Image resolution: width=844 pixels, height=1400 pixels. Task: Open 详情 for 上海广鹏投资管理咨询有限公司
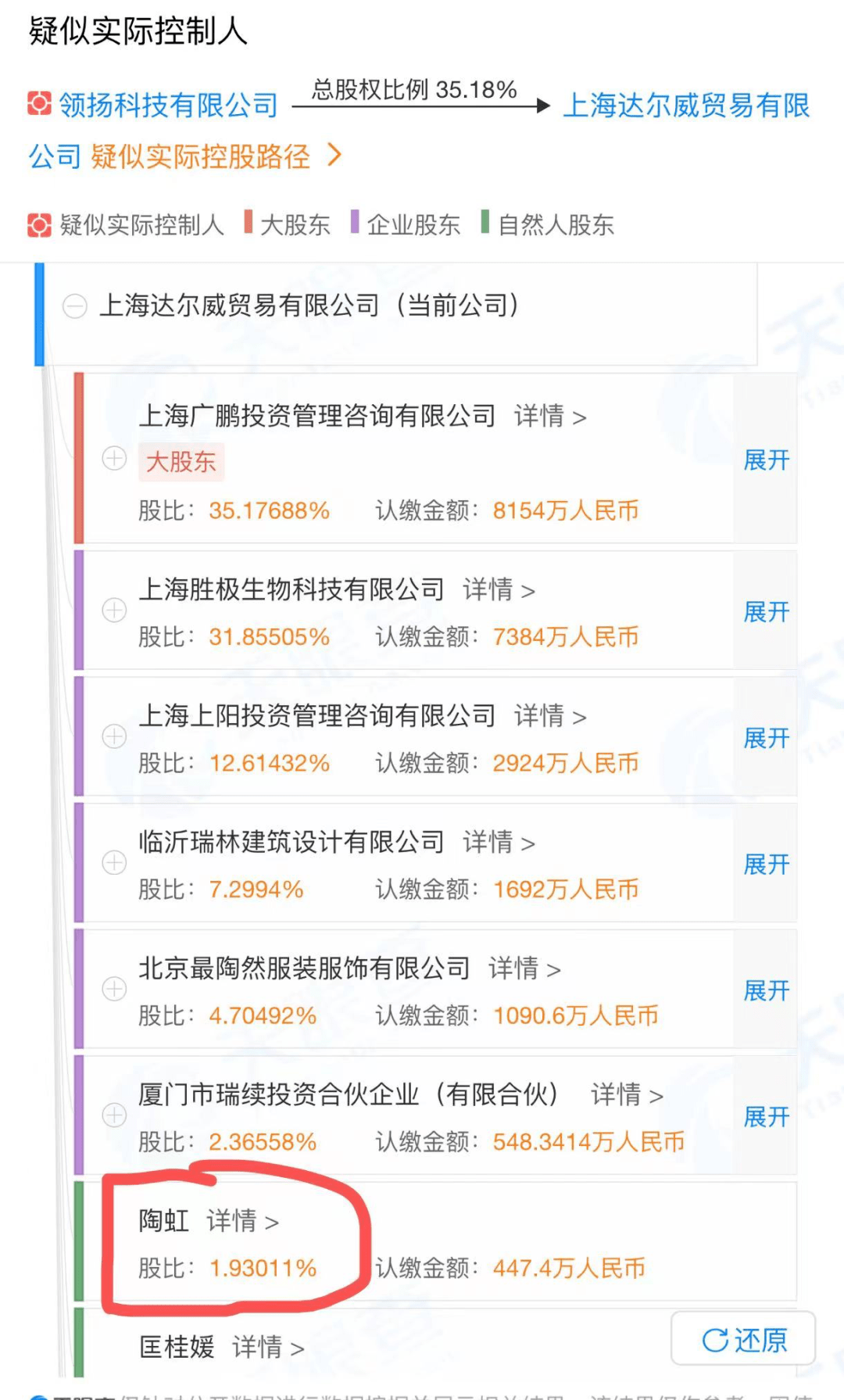tap(549, 416)
